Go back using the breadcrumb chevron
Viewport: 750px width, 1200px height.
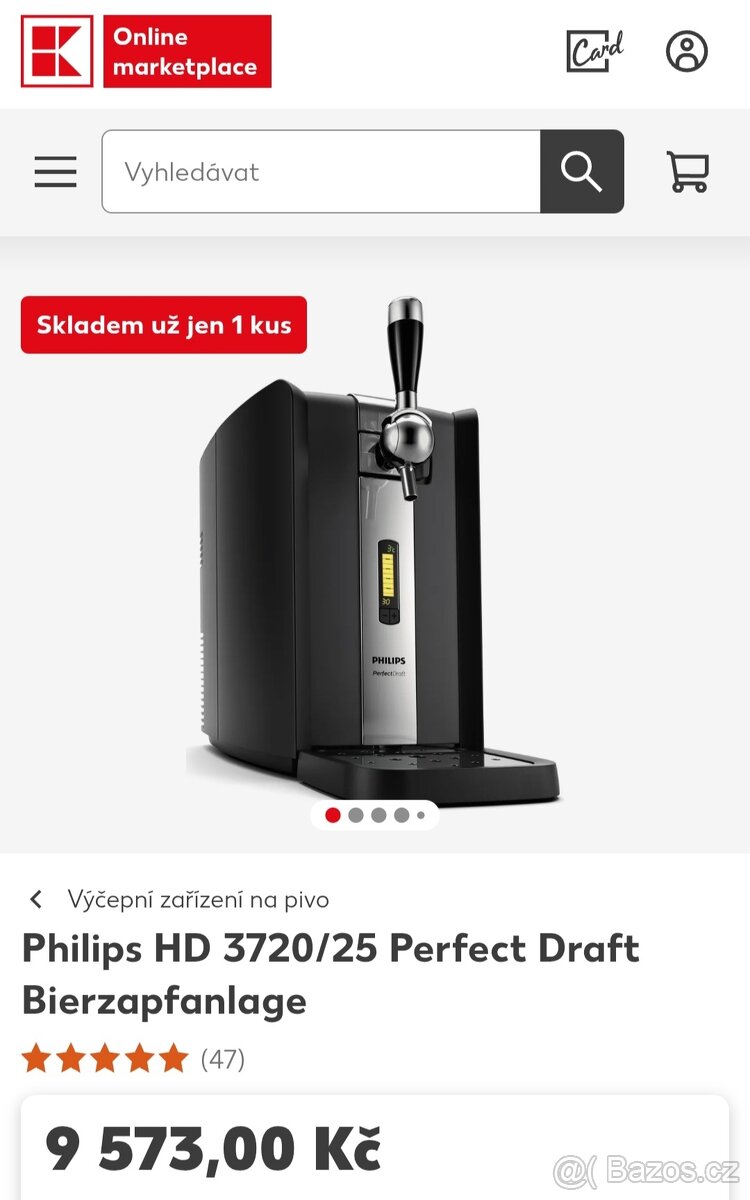tap(35, 898)
